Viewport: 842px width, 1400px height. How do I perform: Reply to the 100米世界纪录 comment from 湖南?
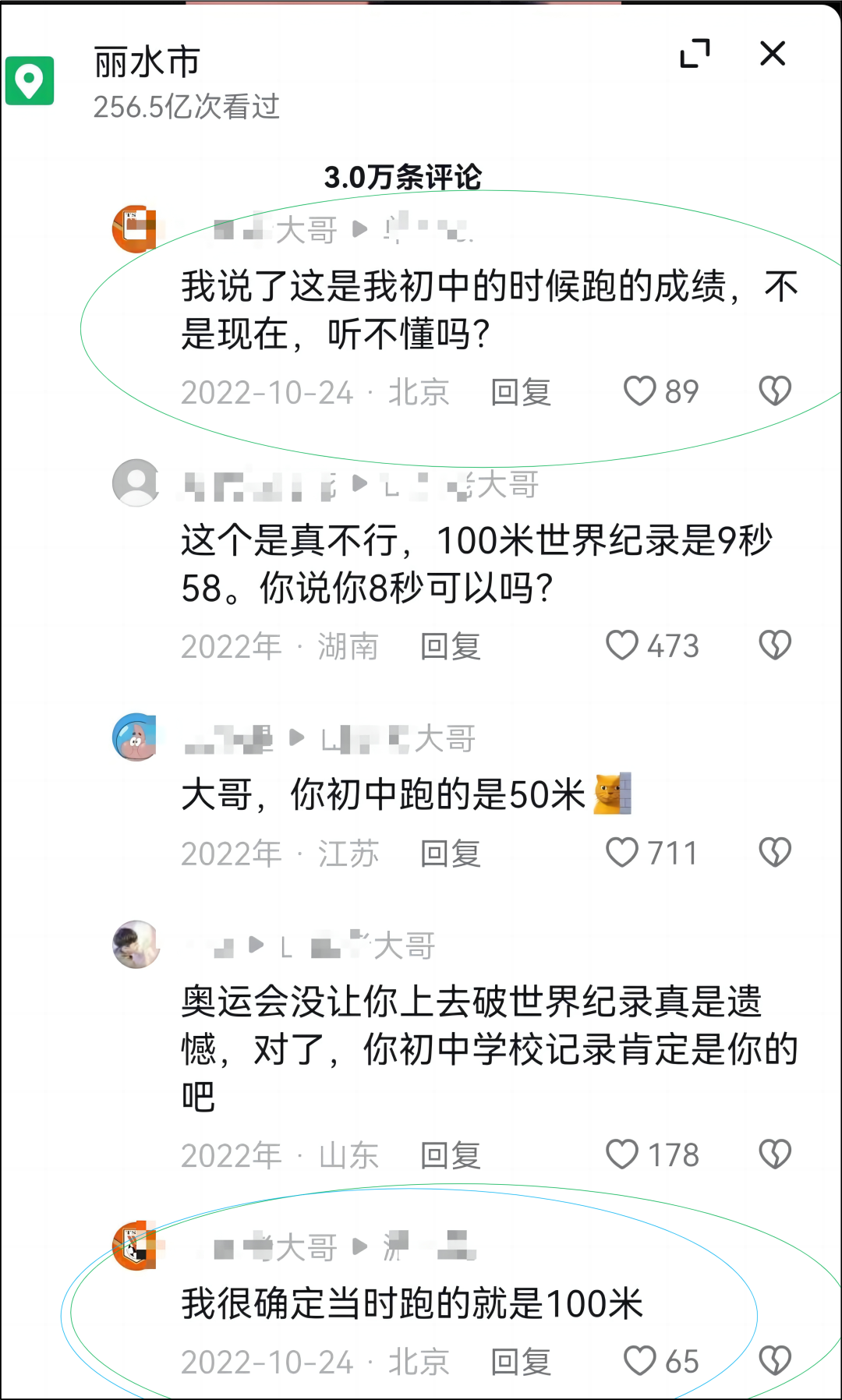pyautogui.click(x=451, y=646)
